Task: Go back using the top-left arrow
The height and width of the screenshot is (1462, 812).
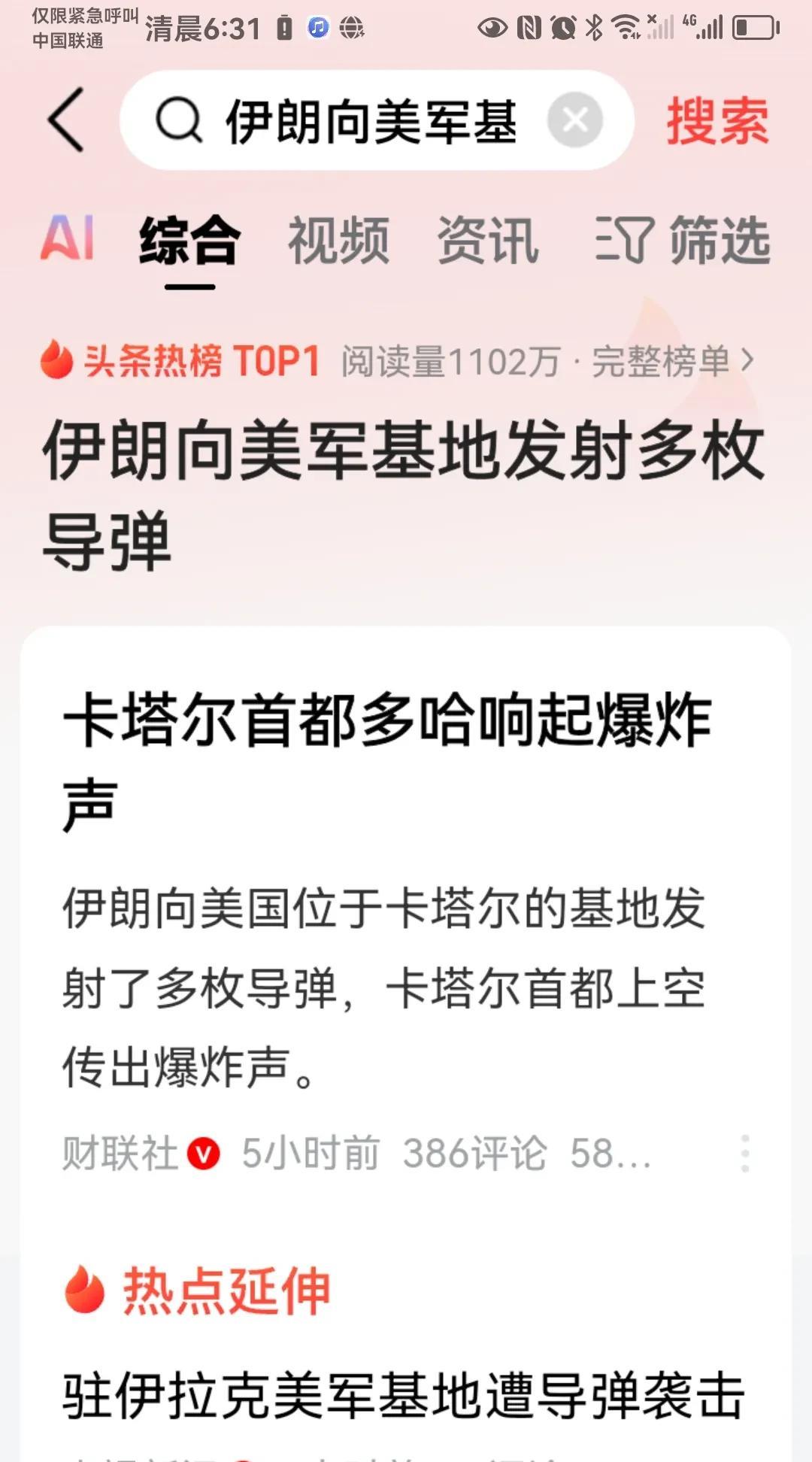Action: click(x=66, y=120)
